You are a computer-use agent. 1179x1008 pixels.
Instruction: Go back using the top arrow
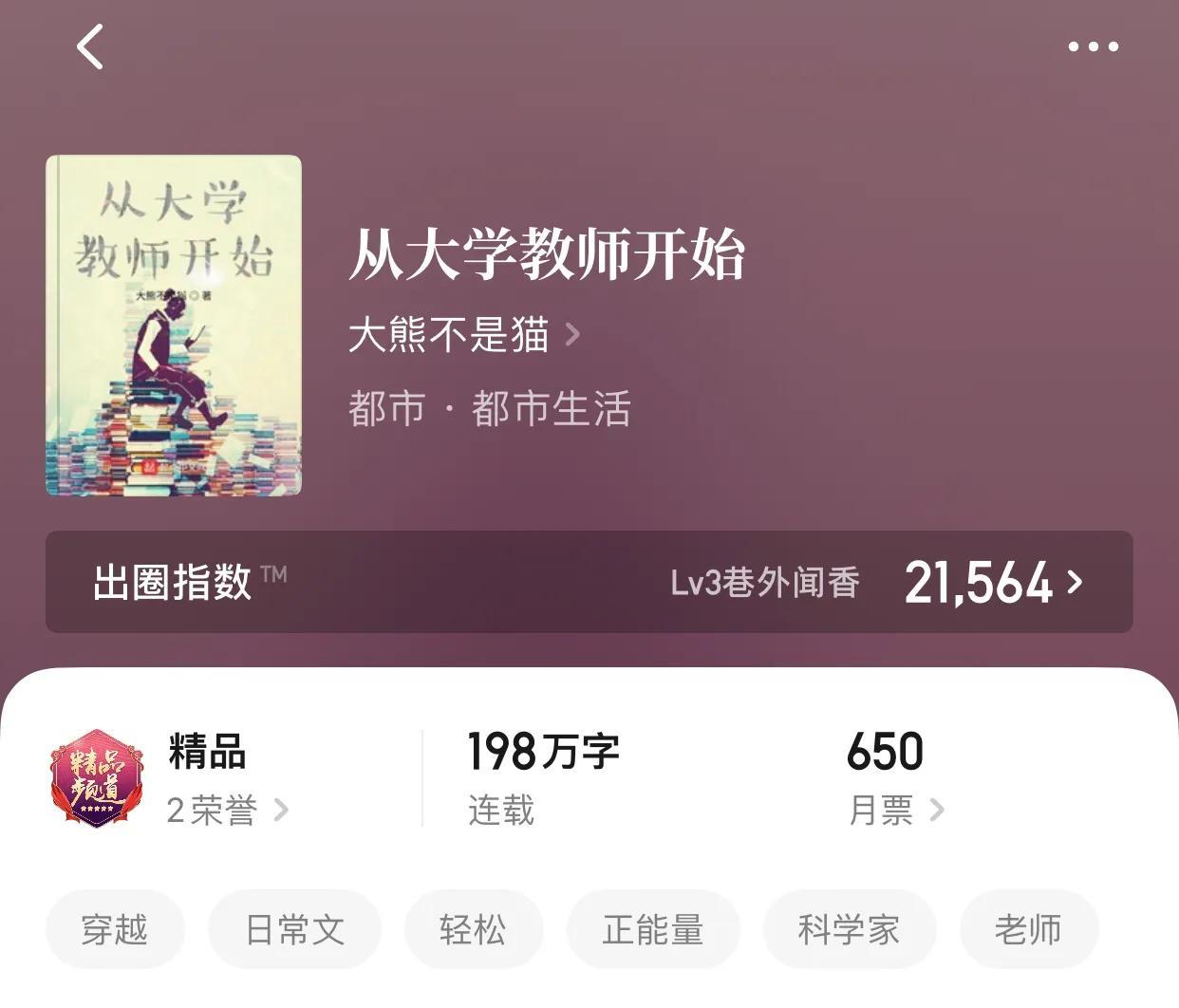tap(90, 47)
